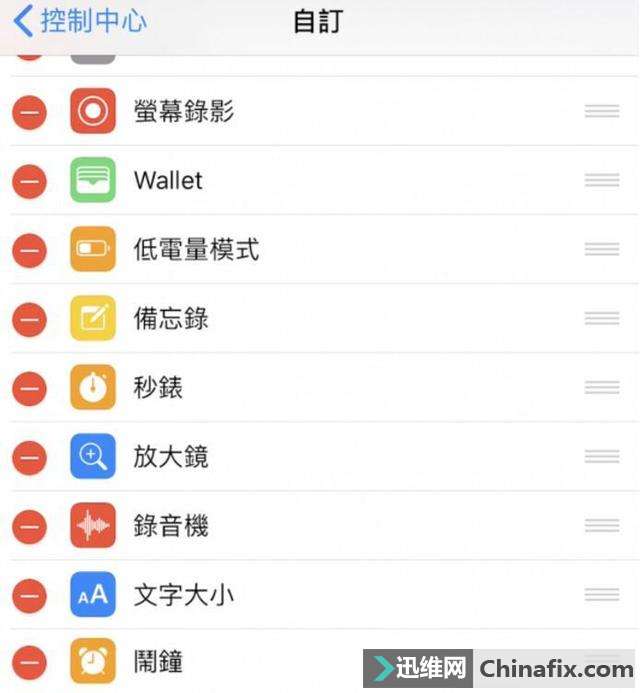Delete 低電量模式 with the minus button
Screen dimensions: 640x693
click(29, 249)
